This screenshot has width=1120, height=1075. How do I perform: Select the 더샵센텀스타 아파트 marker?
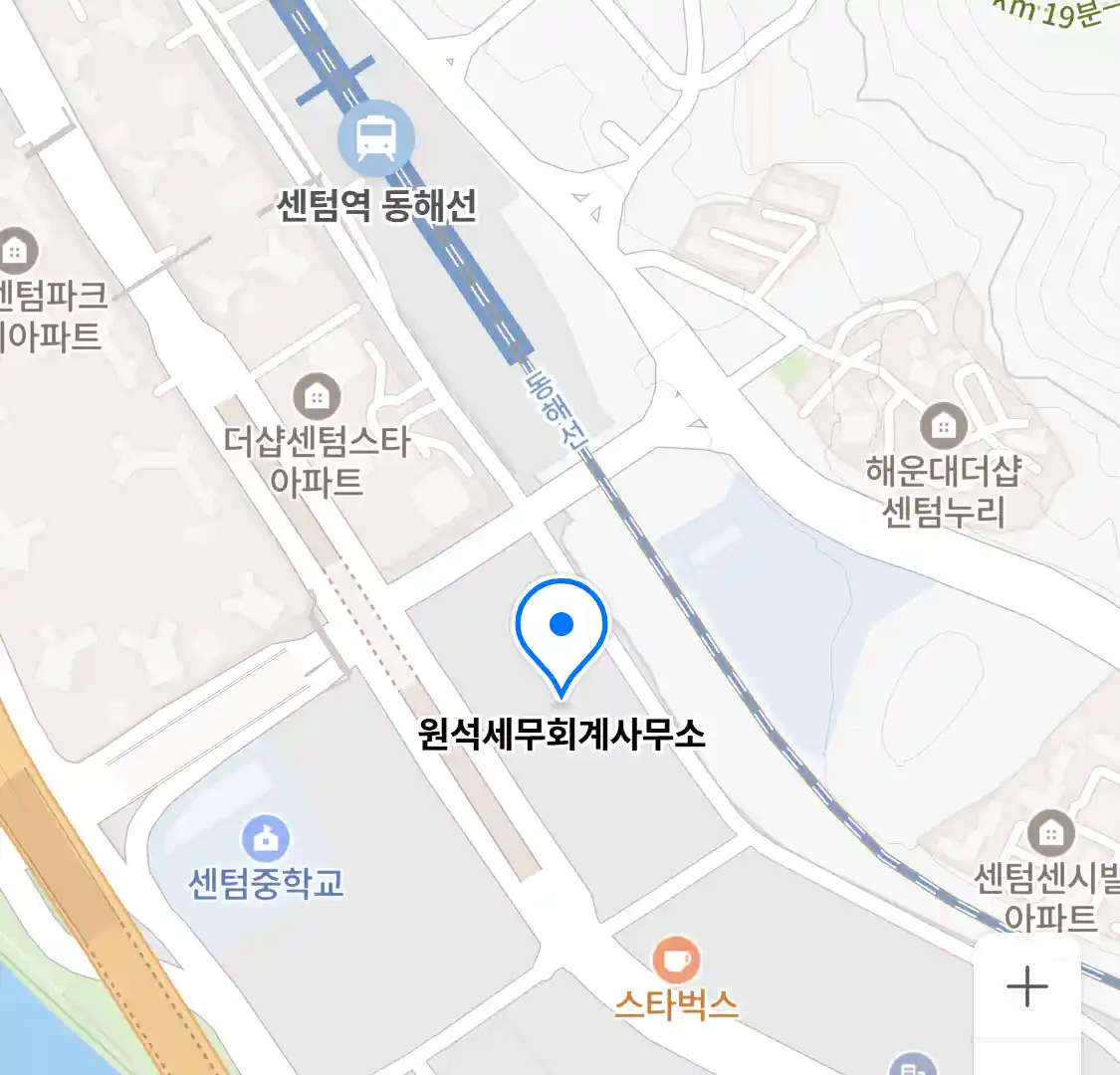[317, 398]
